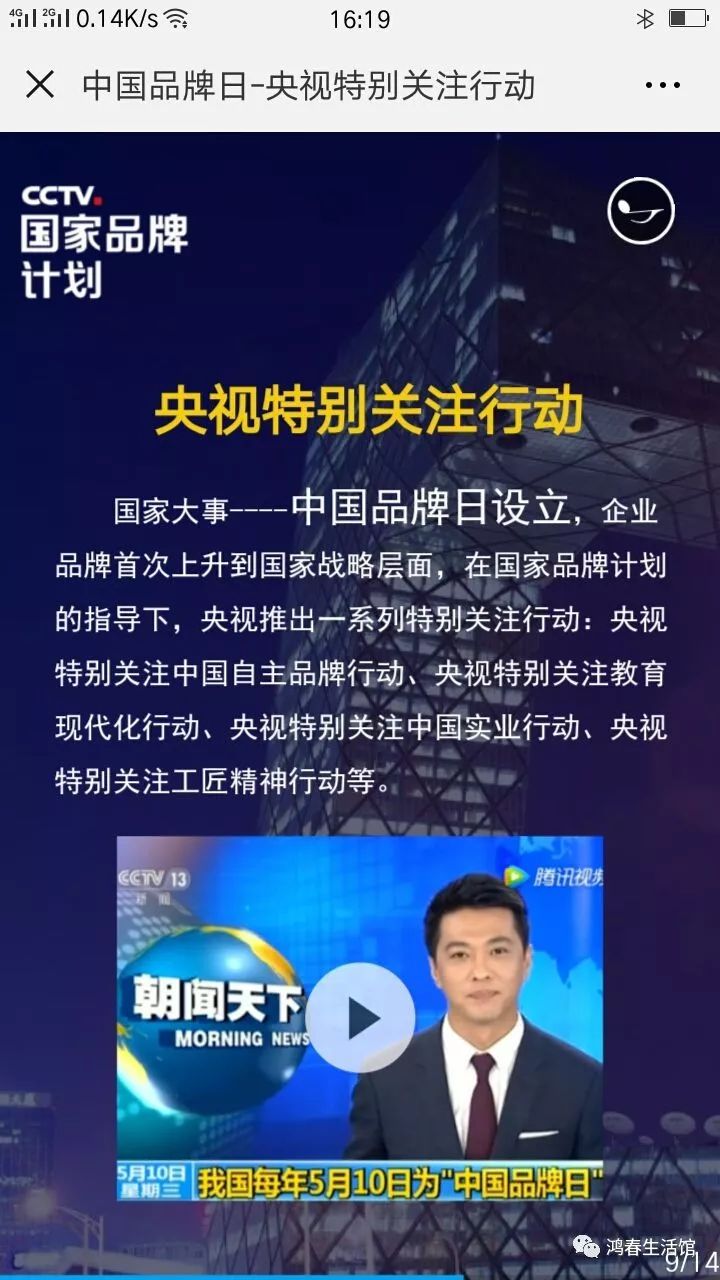Open the three-dot overflow menu
720x1280 pixels.
tap(663, 86)
